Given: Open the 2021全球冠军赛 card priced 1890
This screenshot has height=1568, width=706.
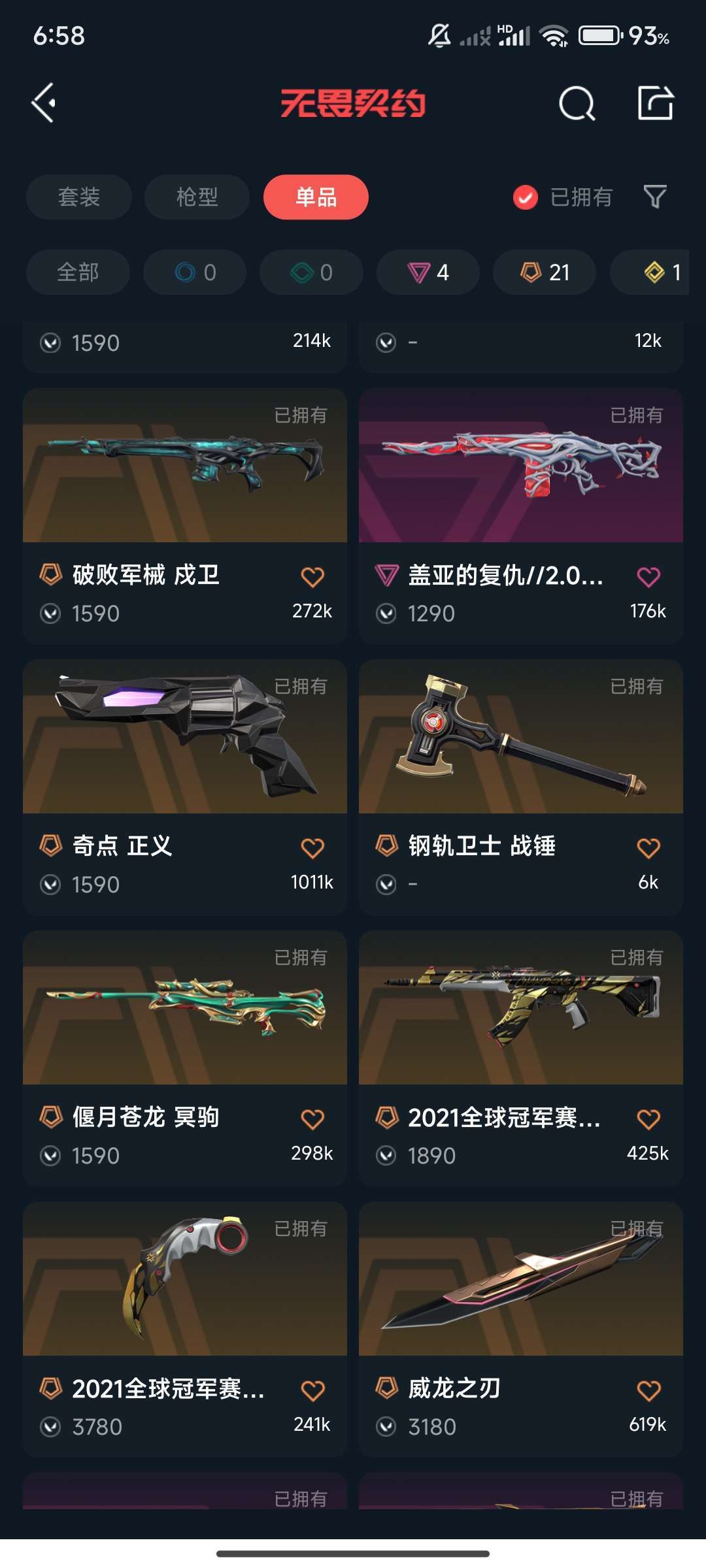Looking at the screenshot, I should (x=521, y=1058).
